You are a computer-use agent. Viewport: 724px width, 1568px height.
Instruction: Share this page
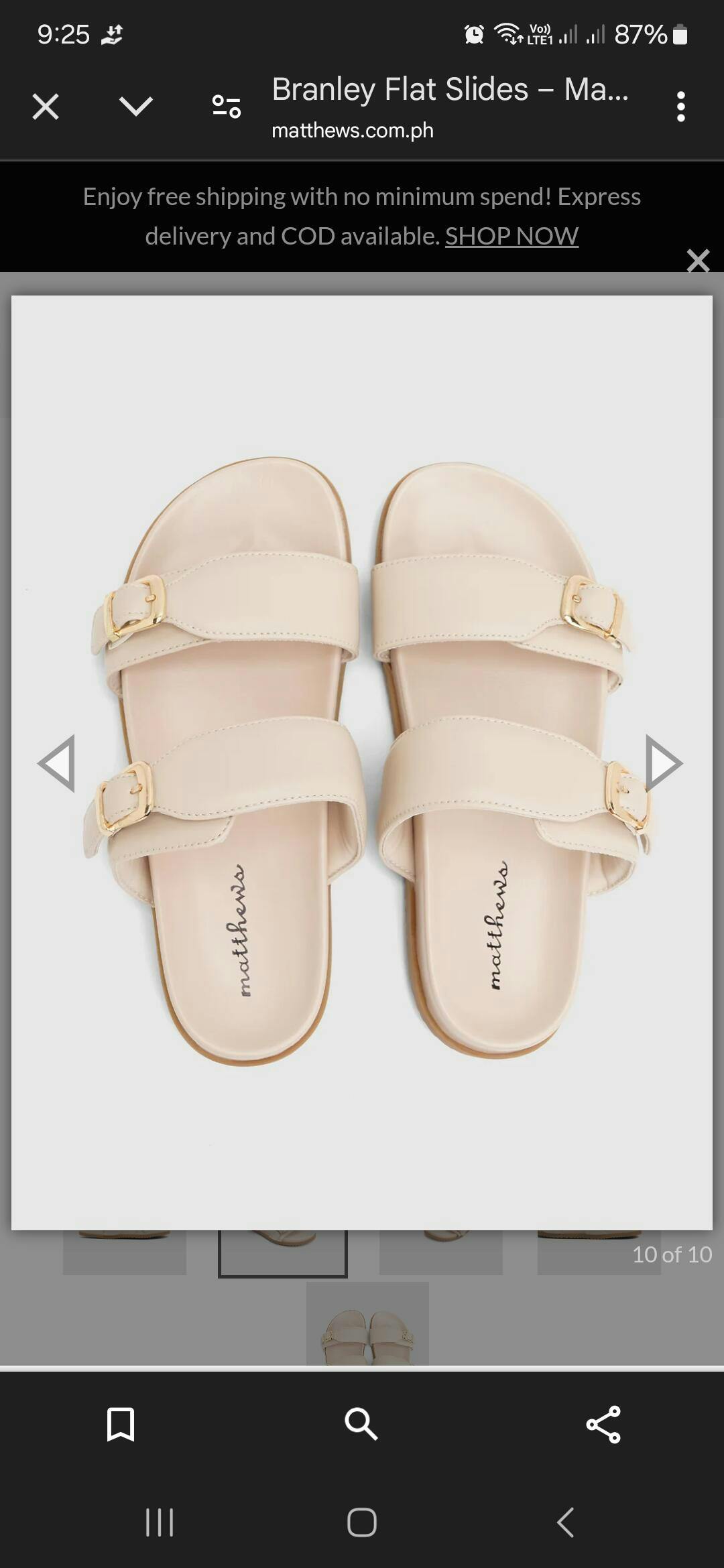coord(603,1424)
